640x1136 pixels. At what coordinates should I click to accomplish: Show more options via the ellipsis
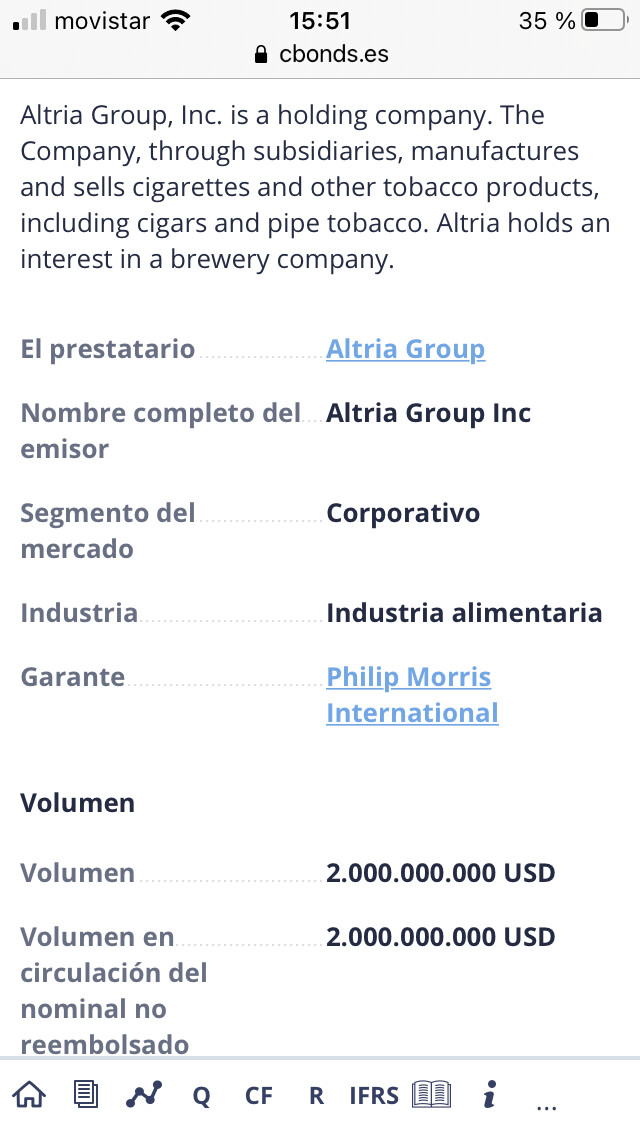tap(547, 1106)
